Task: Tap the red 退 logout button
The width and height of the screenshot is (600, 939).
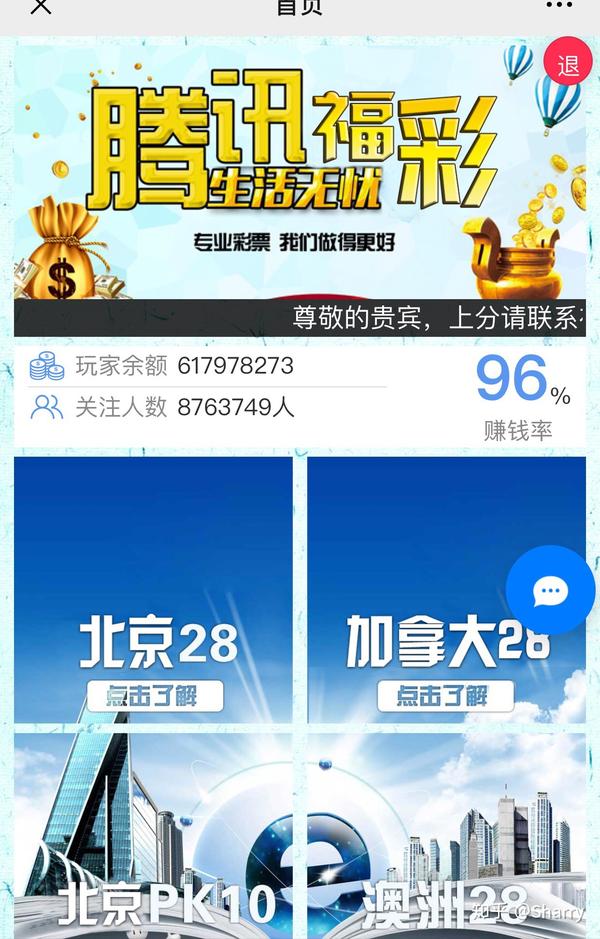Action: [x=568, y=65]
